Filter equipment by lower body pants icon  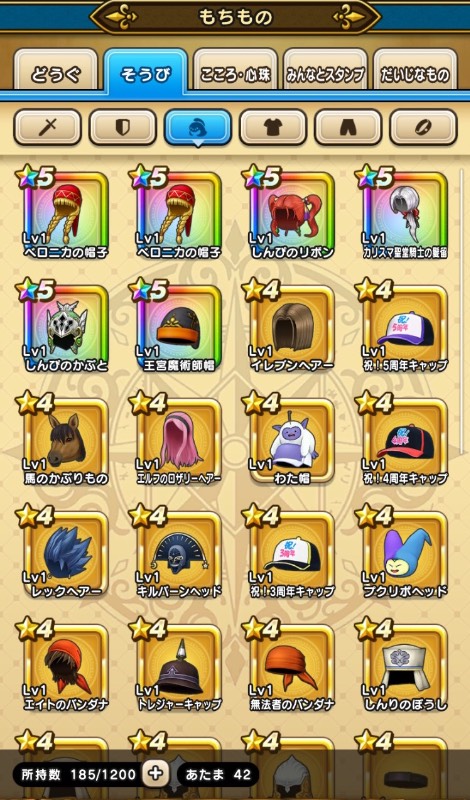(x=348, y=127)
